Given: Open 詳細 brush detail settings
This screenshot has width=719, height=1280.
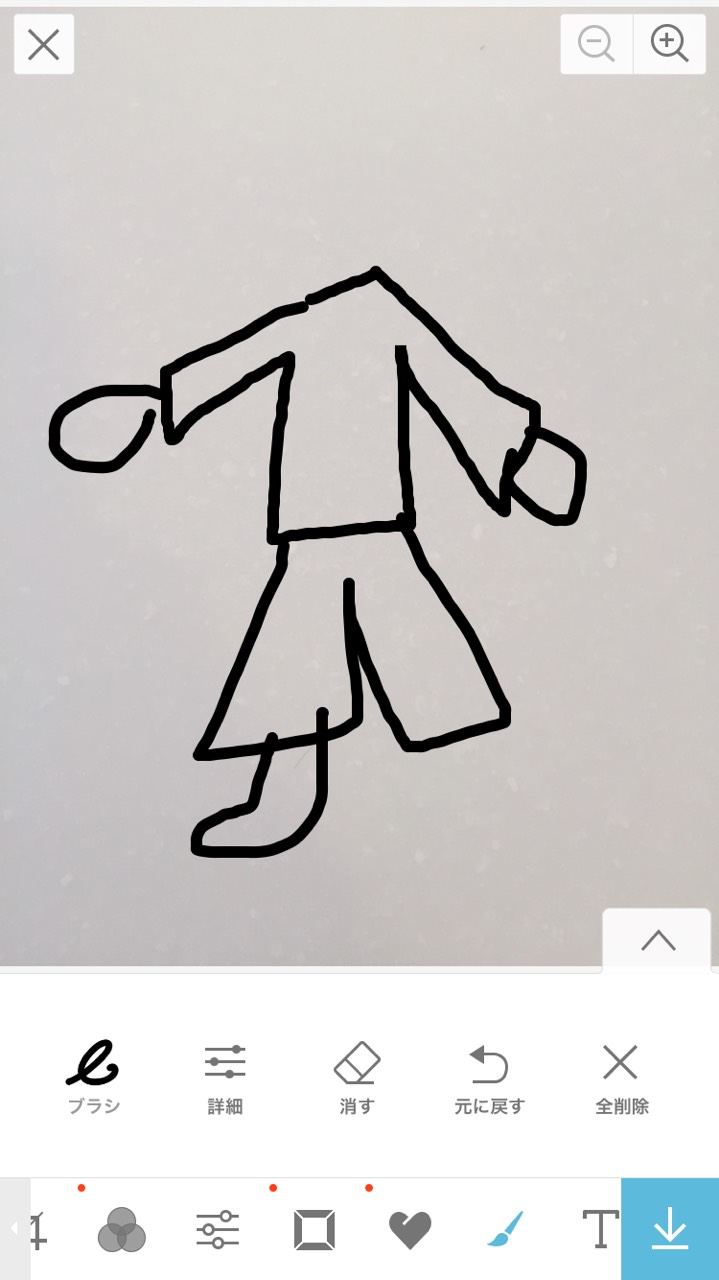Looking at the screenshot, I should point(225,1076).
